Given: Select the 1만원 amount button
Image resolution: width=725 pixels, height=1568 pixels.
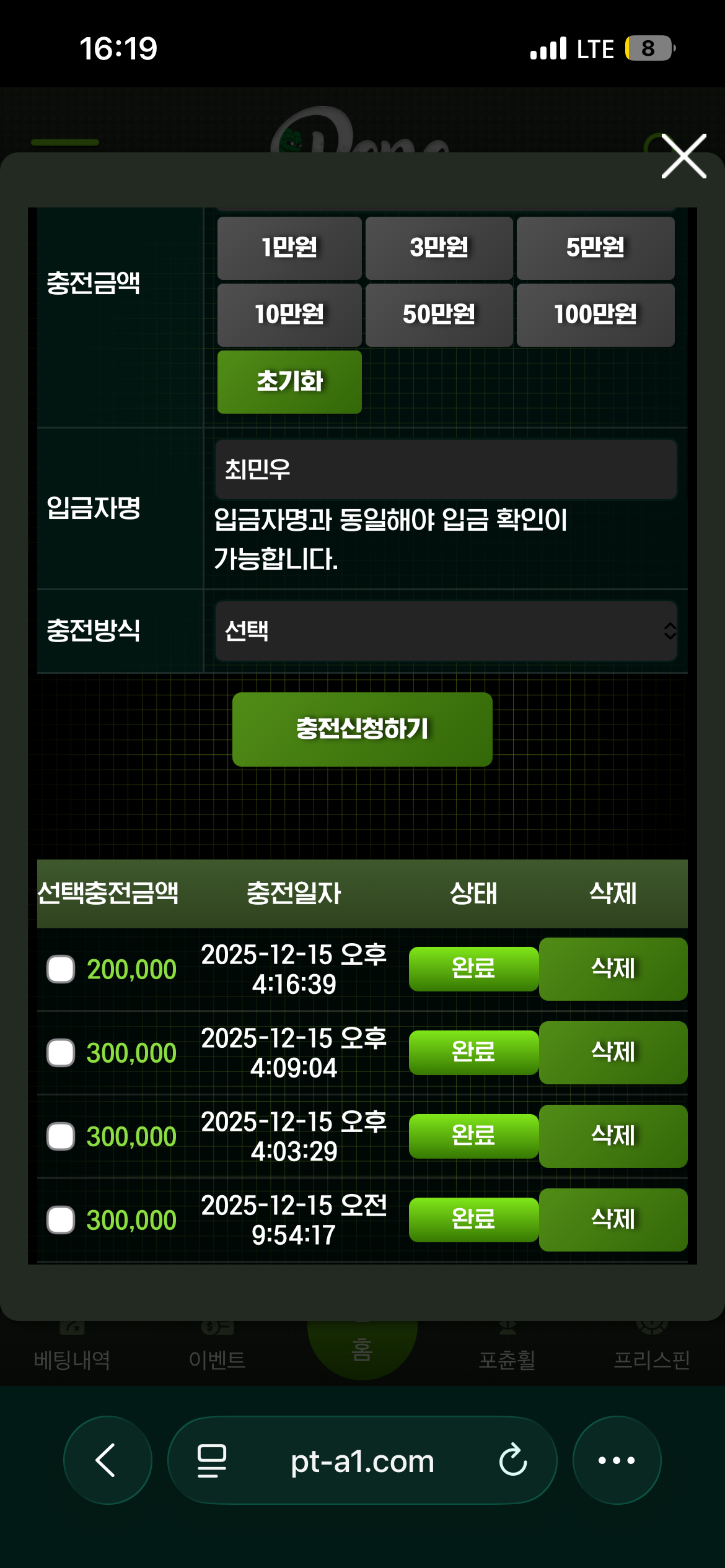Looking at the screenshot, I should (x=289, y=248).
